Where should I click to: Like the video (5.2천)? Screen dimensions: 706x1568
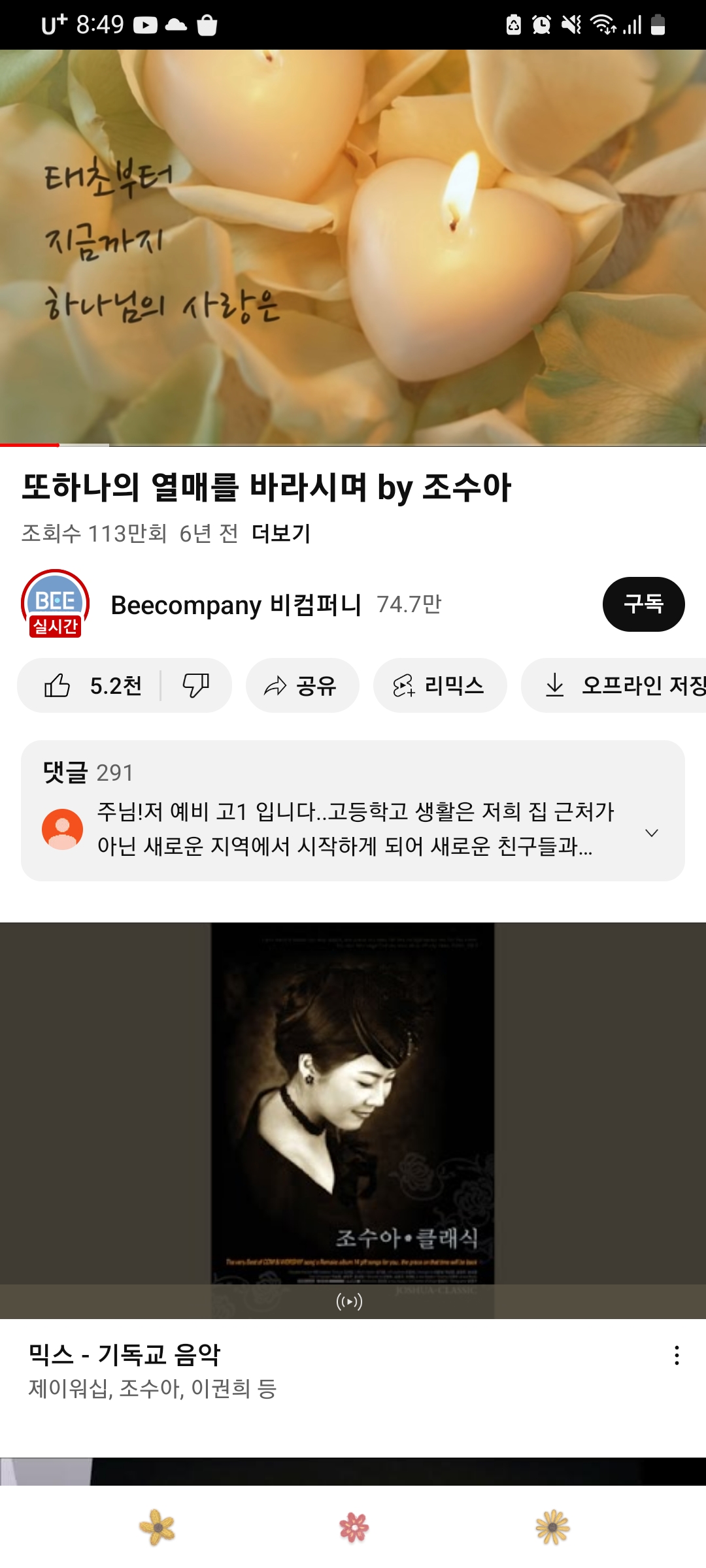92,685
